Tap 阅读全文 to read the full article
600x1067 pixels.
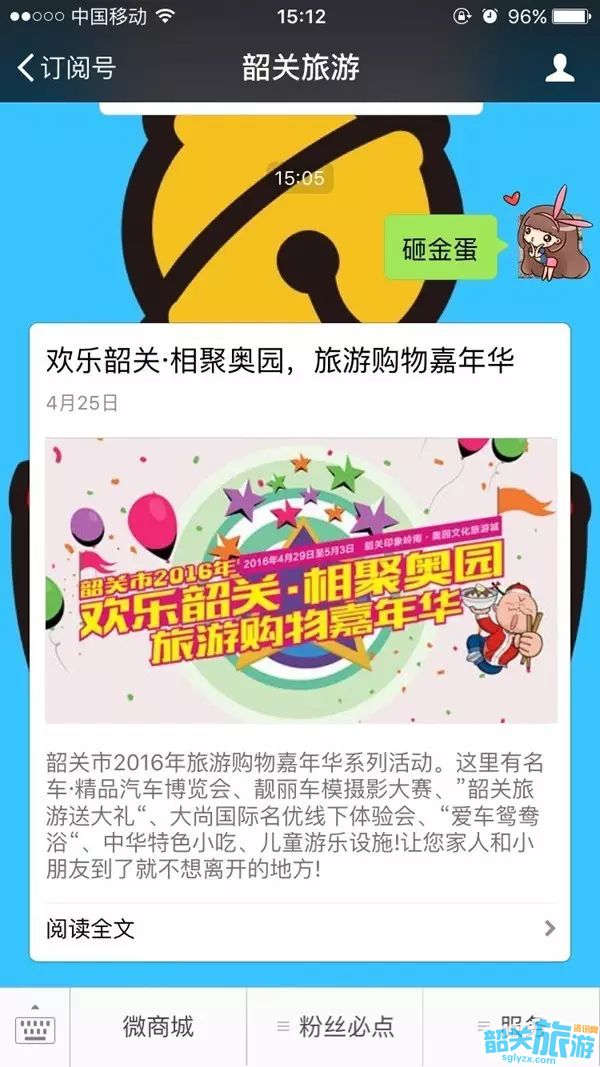click(x=300, y=928)
